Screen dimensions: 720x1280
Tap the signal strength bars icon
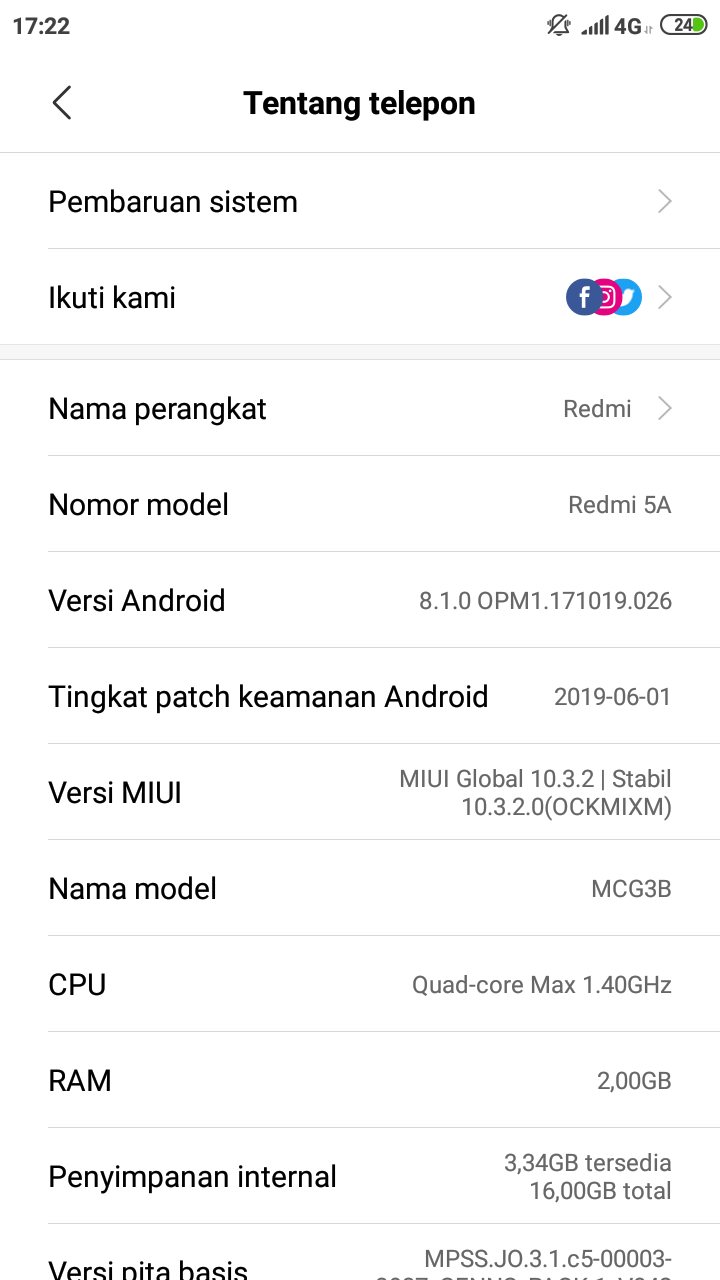[x=597, y=25]
